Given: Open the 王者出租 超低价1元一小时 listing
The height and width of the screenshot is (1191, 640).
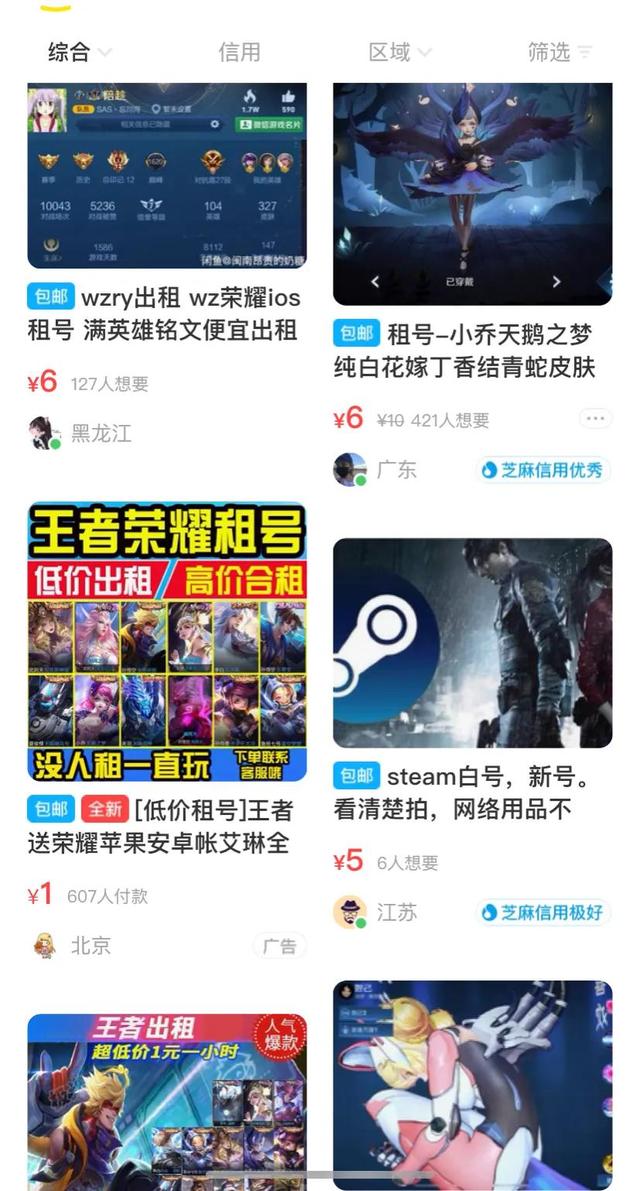Looking at the screenshot, I should click(166, 1100).
